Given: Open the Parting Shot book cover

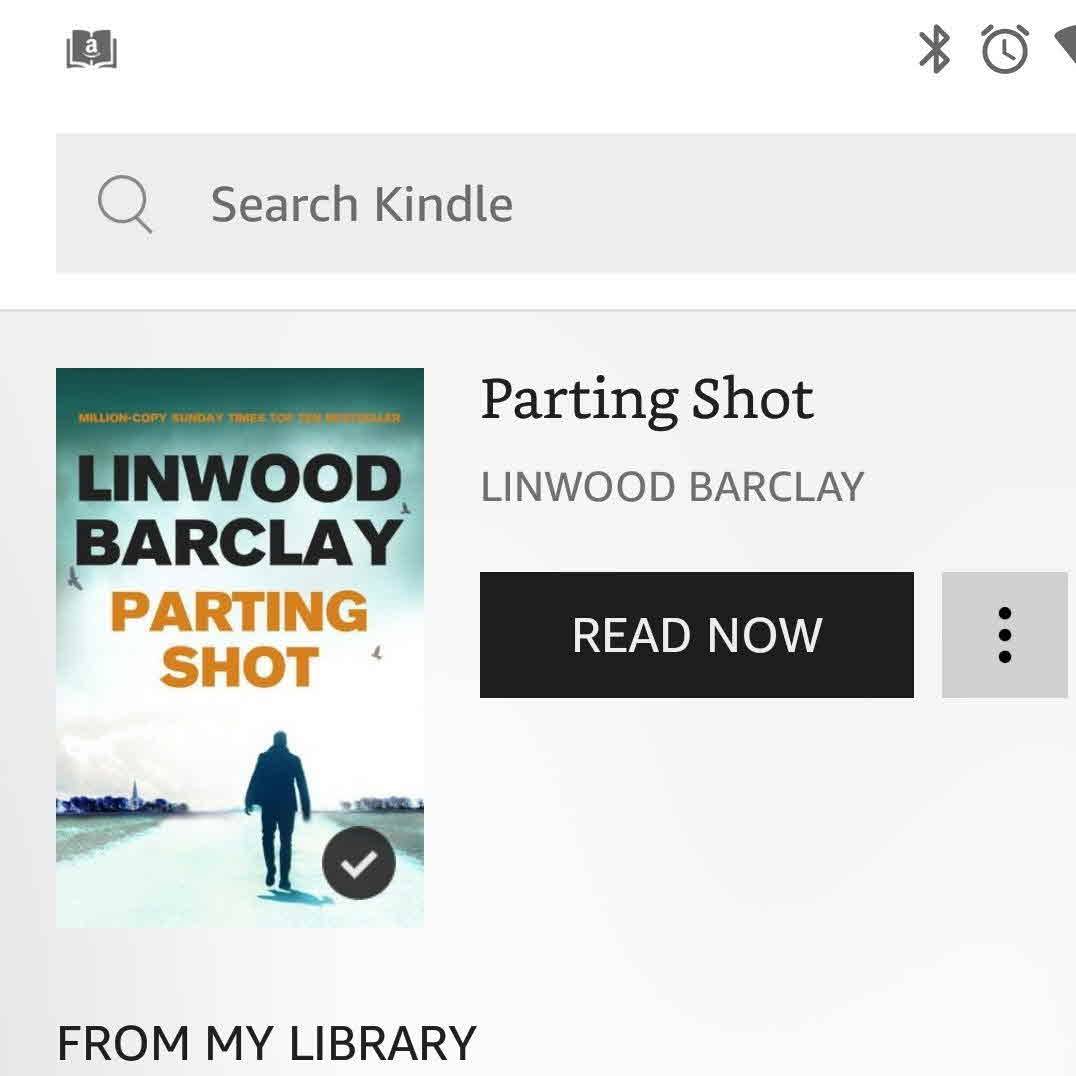Looking at the screenshot, I should pos(240,647).
